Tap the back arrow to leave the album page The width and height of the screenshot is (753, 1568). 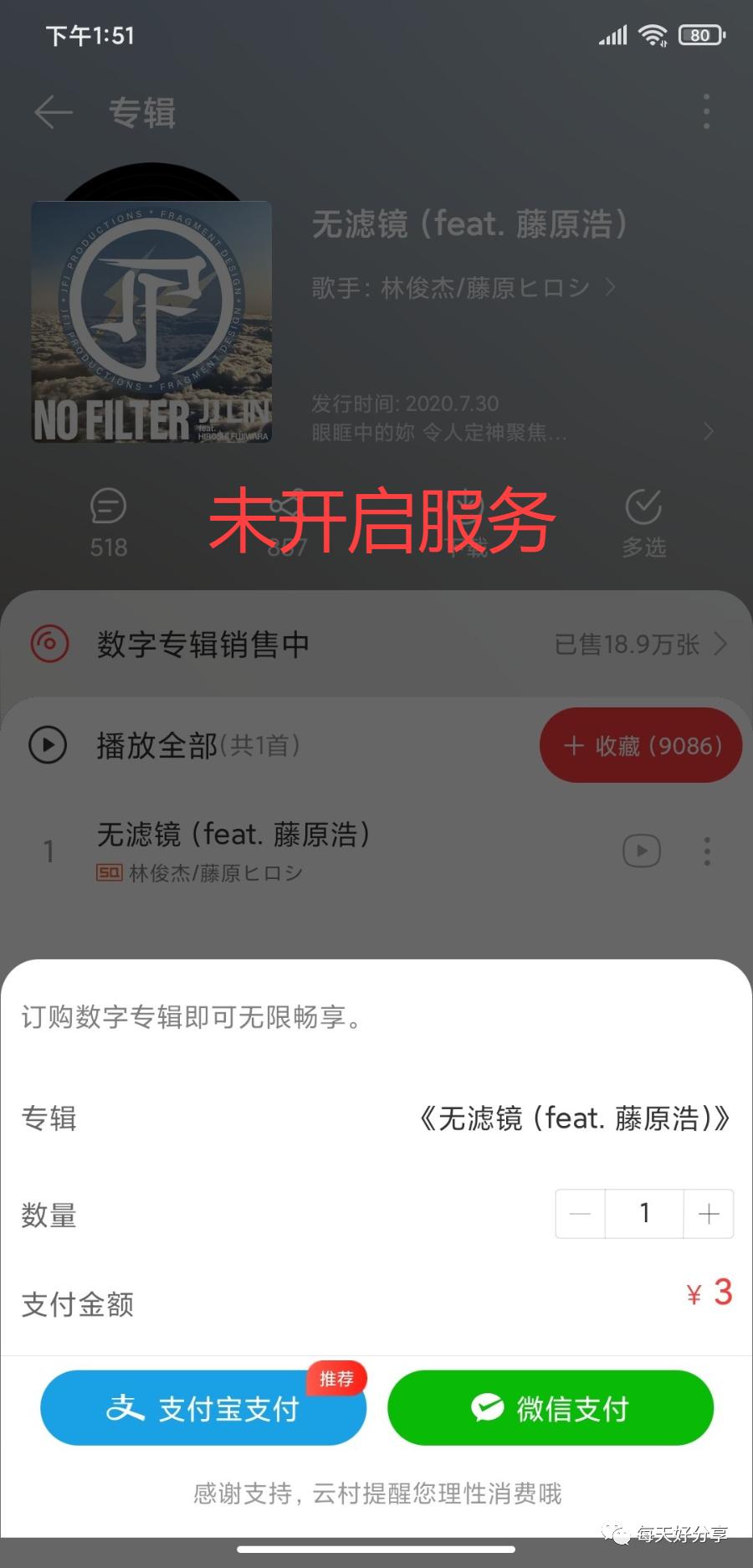tap(52, 113)
